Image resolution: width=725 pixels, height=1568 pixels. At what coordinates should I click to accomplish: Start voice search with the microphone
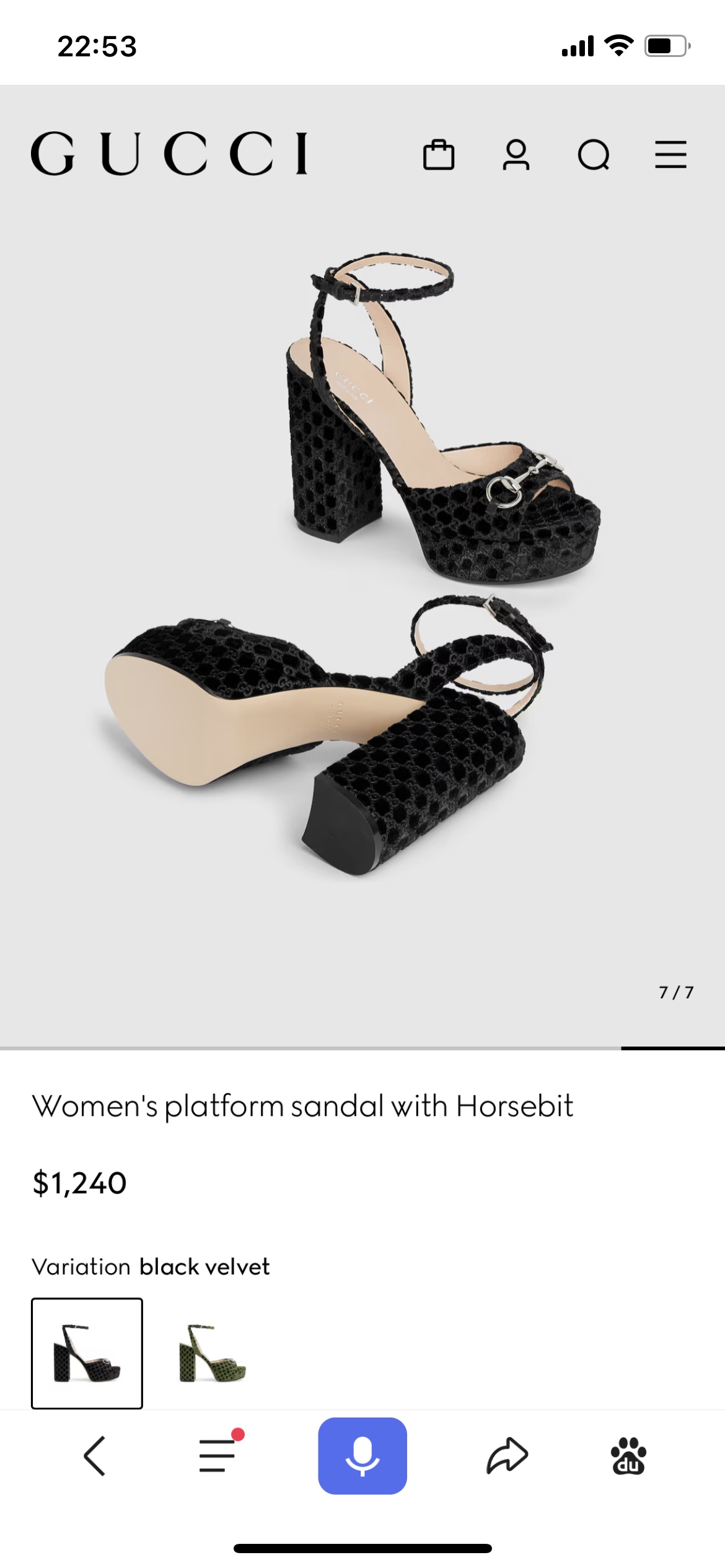(x=362, y=1456)
